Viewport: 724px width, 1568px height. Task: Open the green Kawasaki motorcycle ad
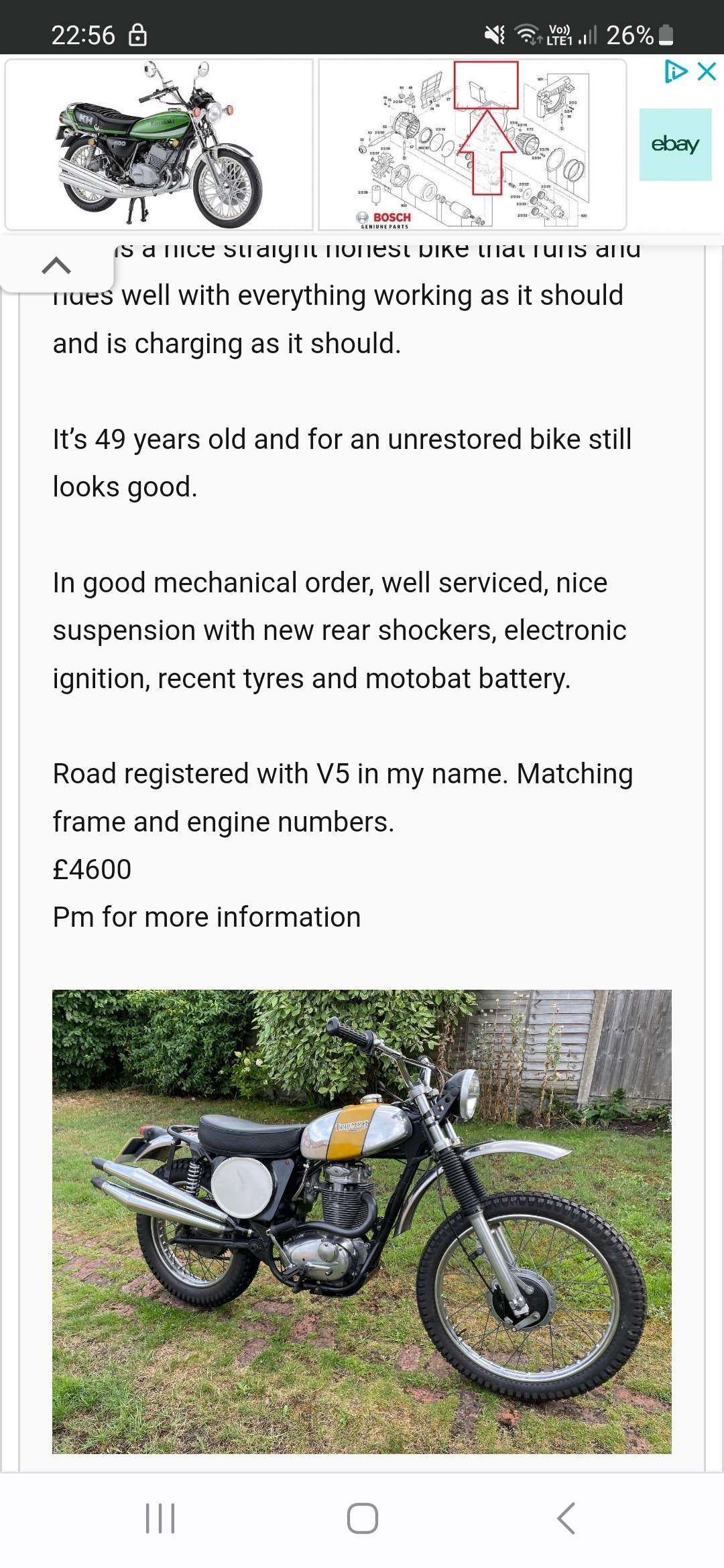pyautogui.click(x=159, y=145)
